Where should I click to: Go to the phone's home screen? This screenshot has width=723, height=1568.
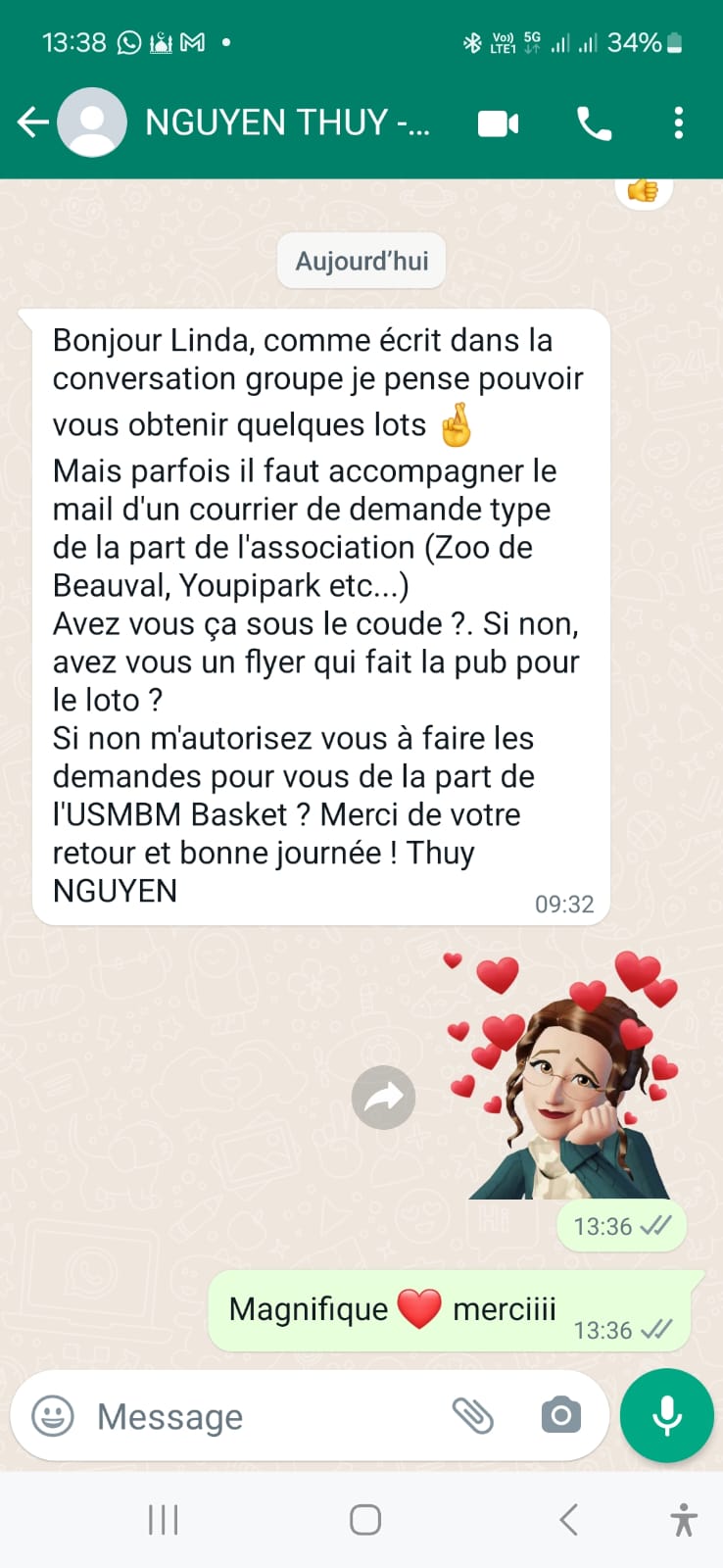364,1520
